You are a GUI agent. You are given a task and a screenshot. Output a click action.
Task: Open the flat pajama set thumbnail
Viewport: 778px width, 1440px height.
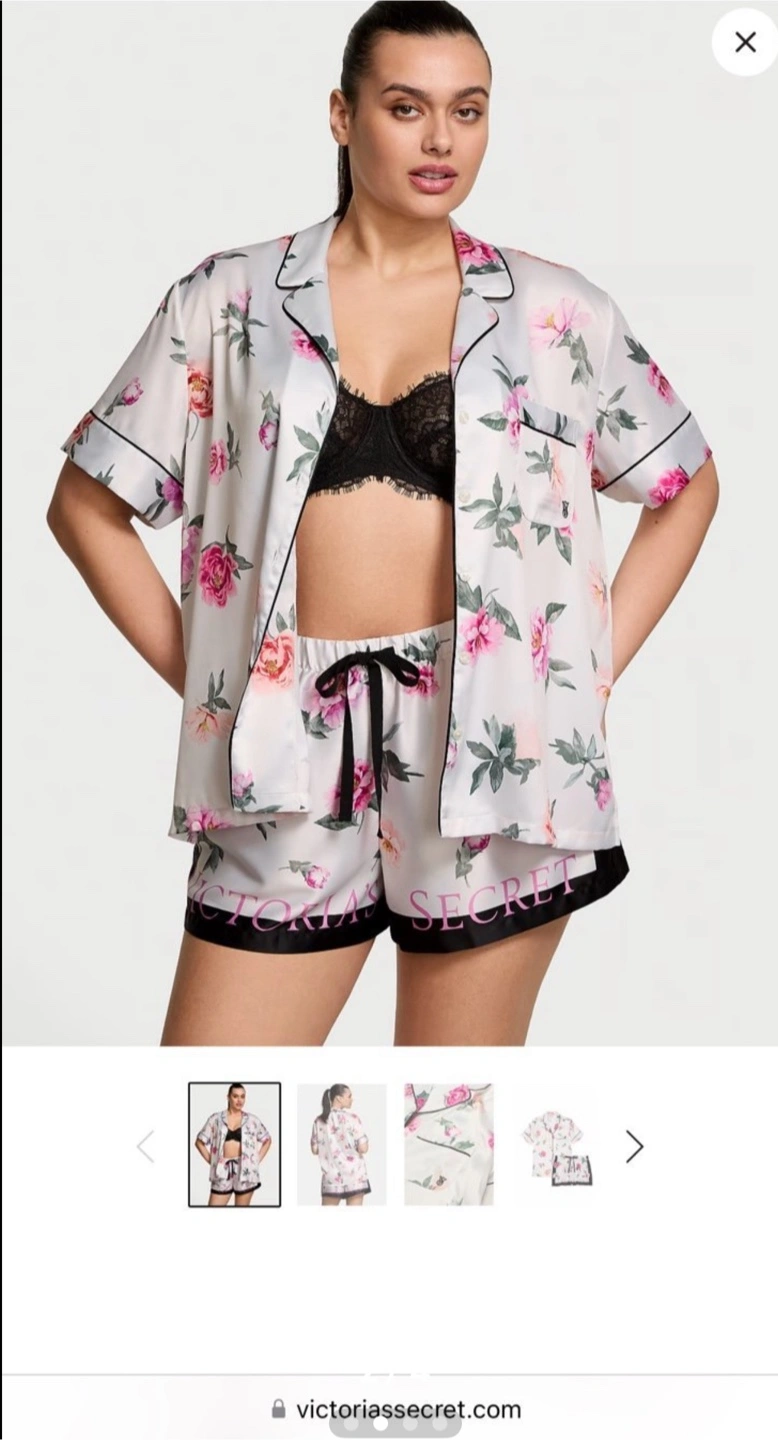tap(557, 1145)
